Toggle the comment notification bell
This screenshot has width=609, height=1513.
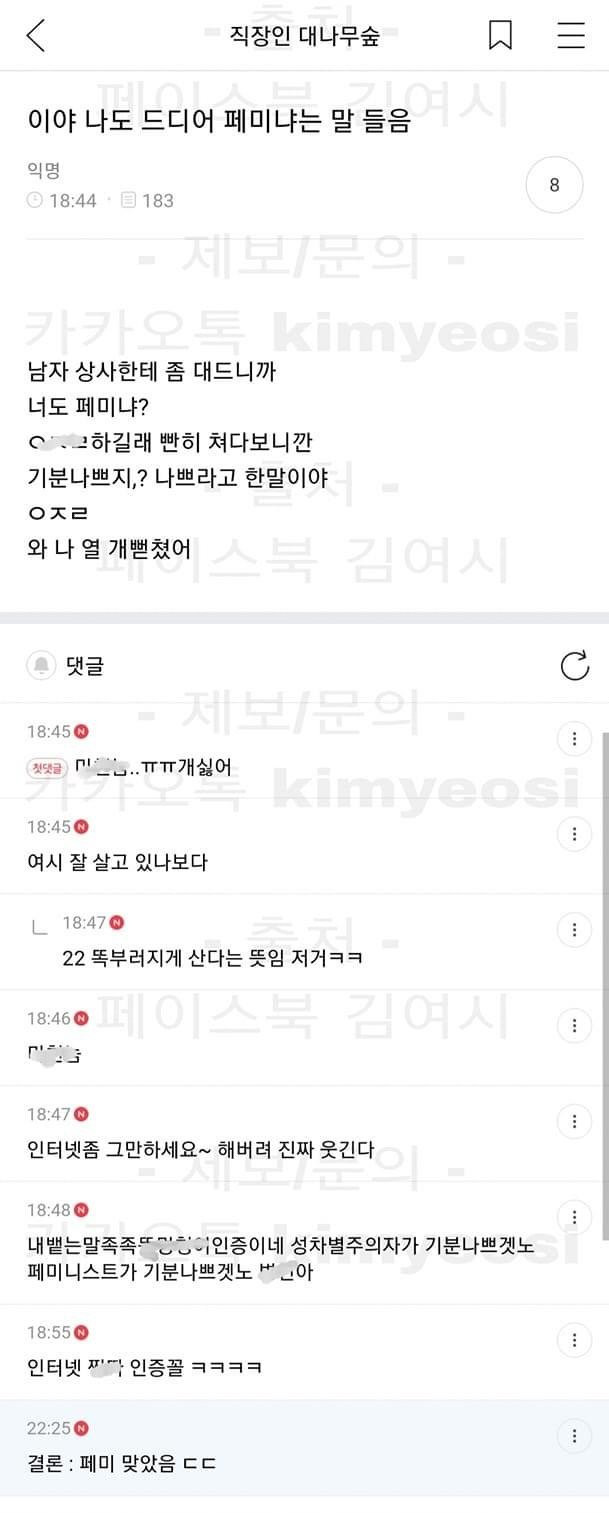[x=42, y=665]
